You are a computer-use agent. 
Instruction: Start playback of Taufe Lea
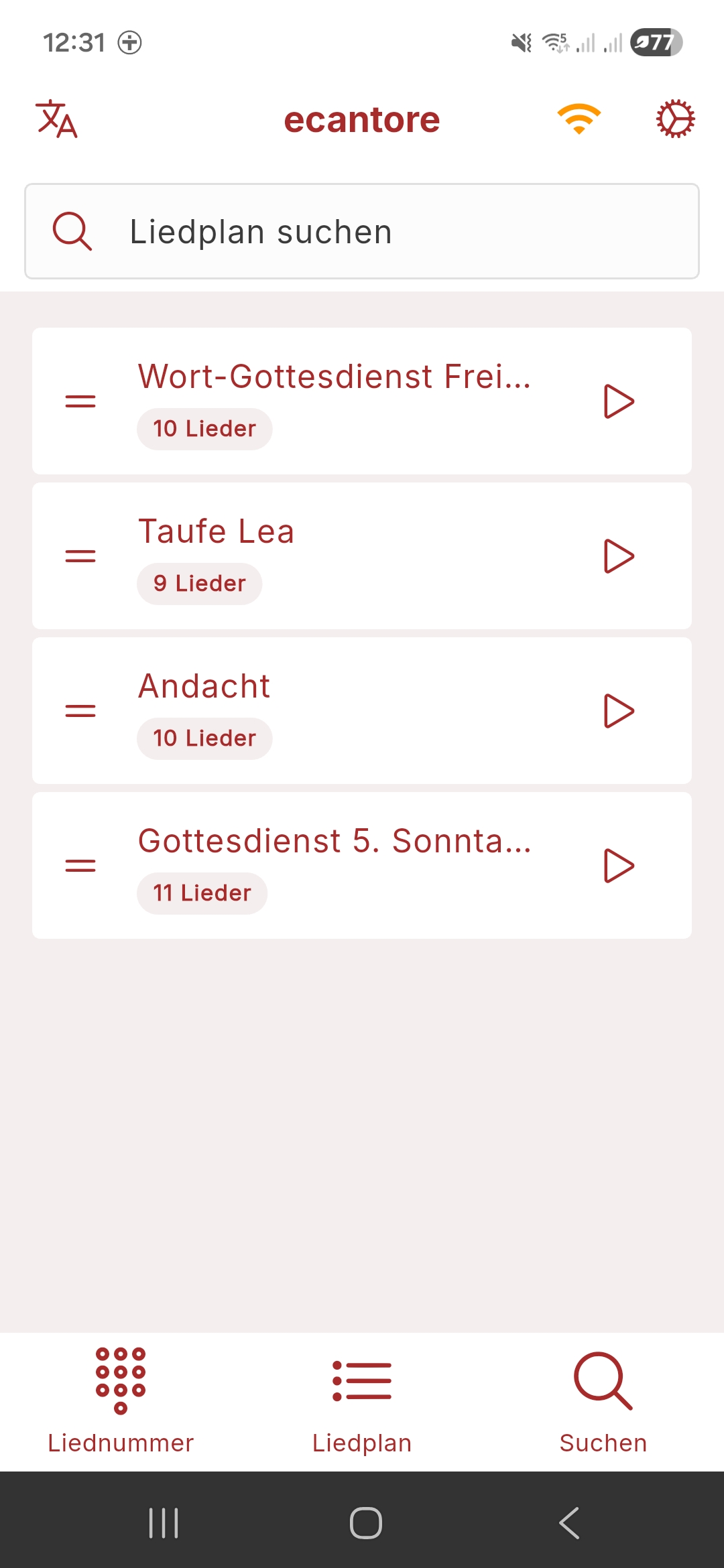(619, 556)
